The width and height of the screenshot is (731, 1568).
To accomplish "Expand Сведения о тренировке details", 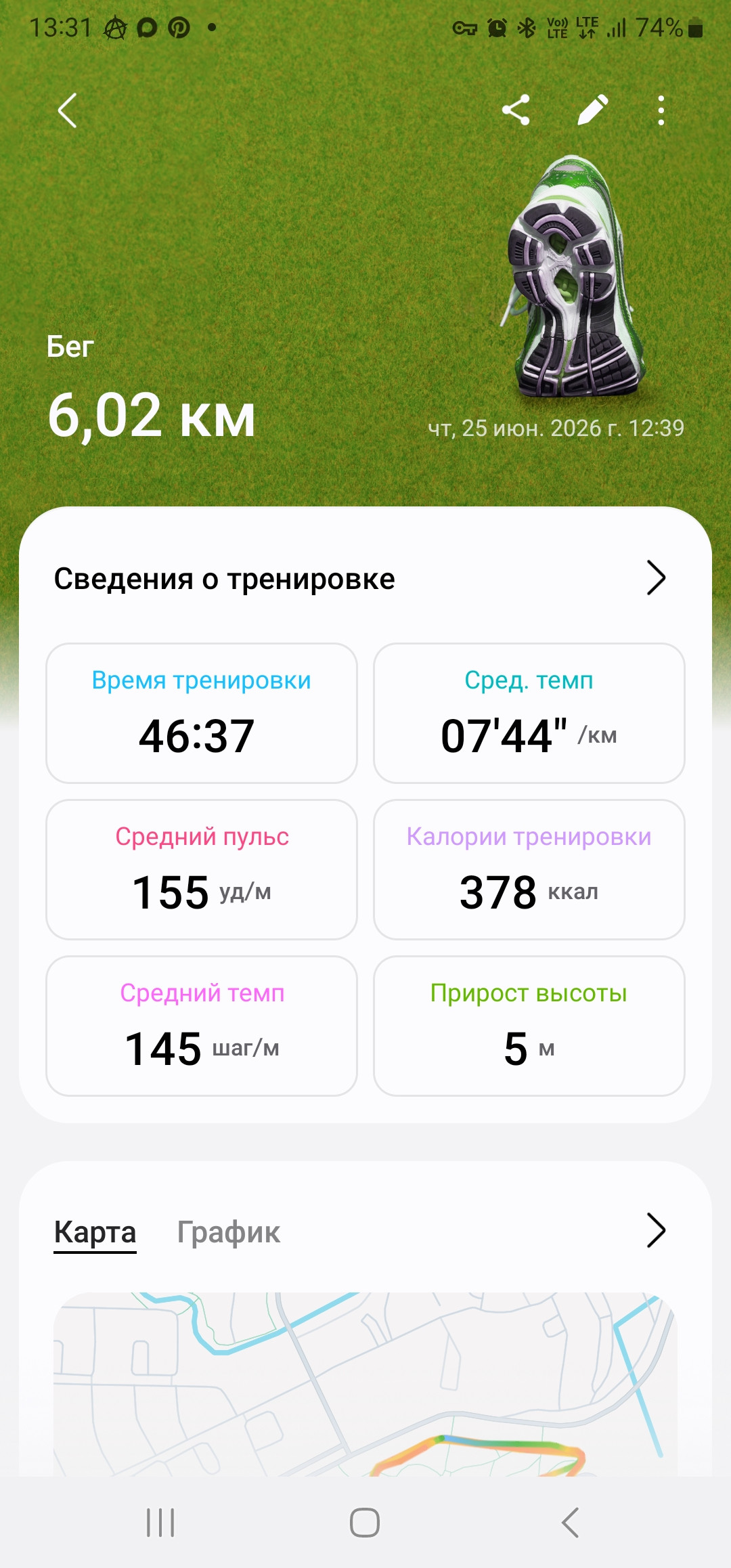I will click(x=656, y=578).
